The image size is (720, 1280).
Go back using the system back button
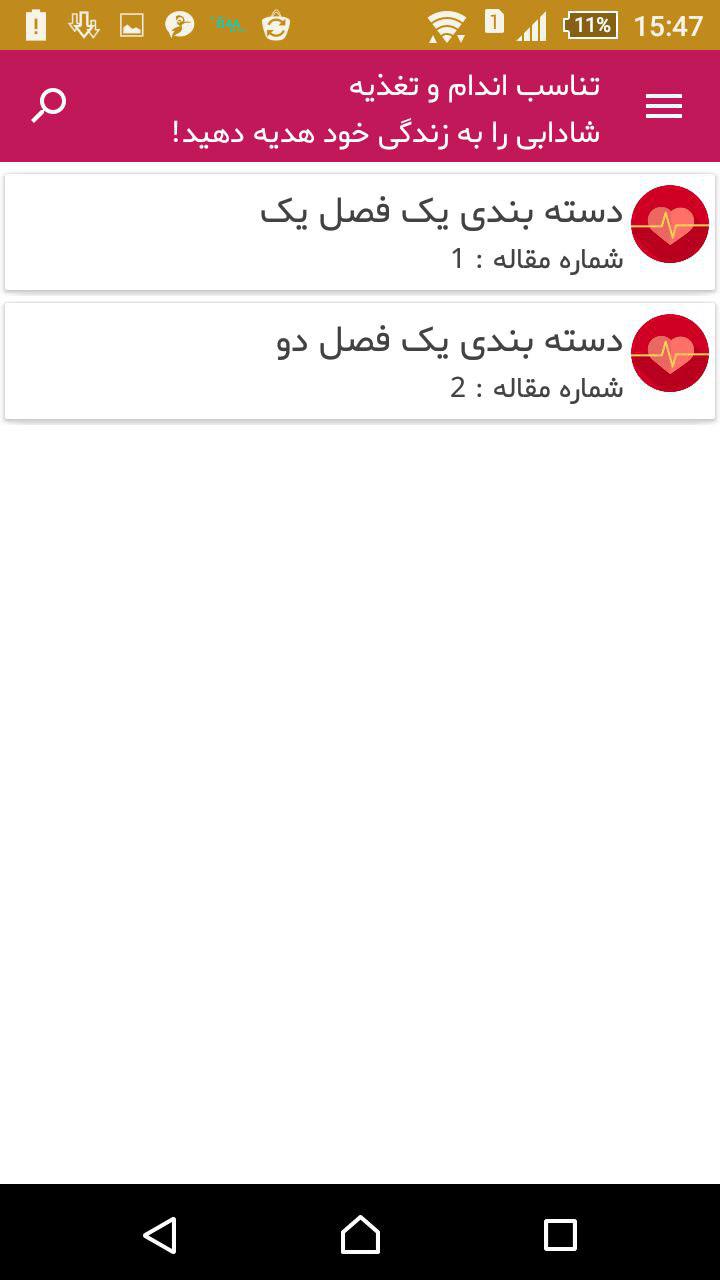[160, 1234]
